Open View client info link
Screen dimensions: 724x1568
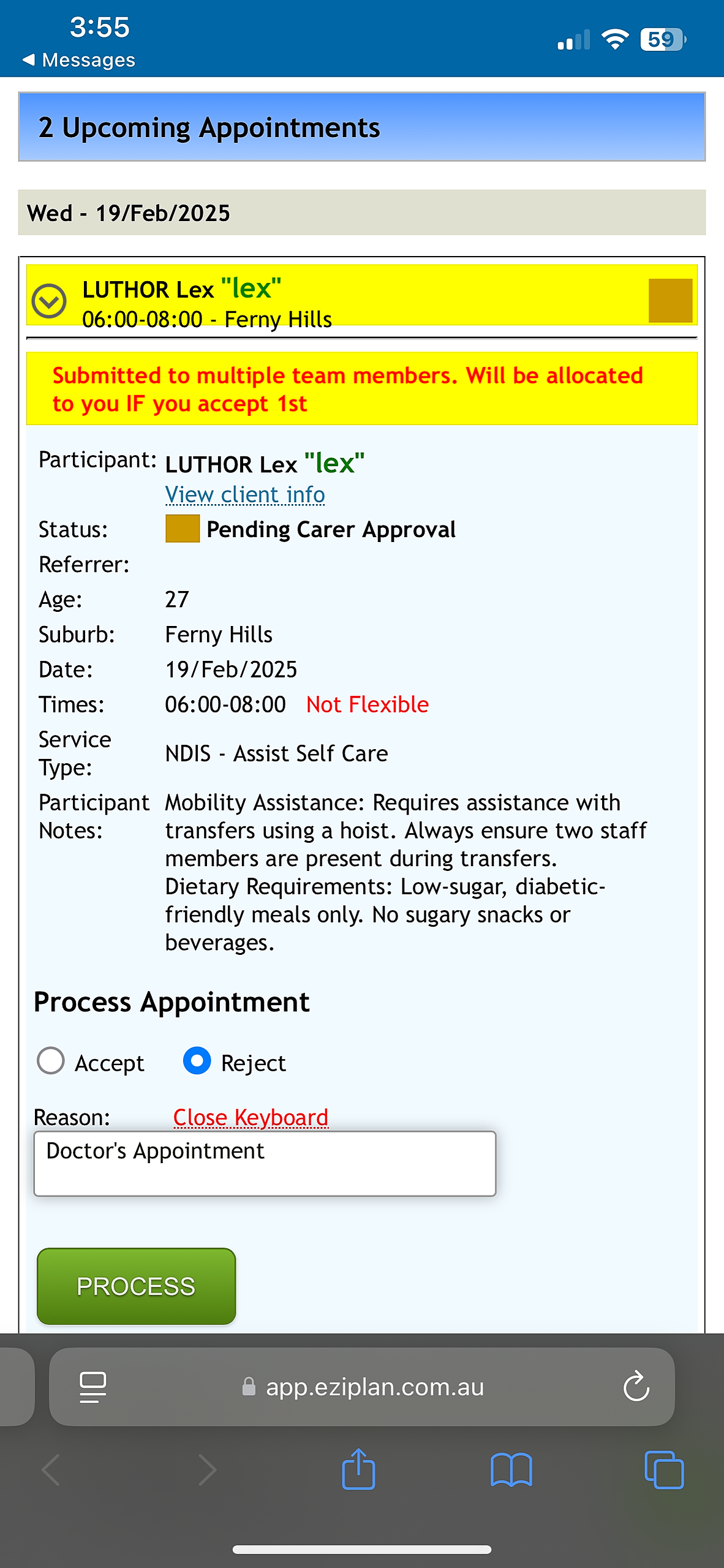[x=245, y=494]
